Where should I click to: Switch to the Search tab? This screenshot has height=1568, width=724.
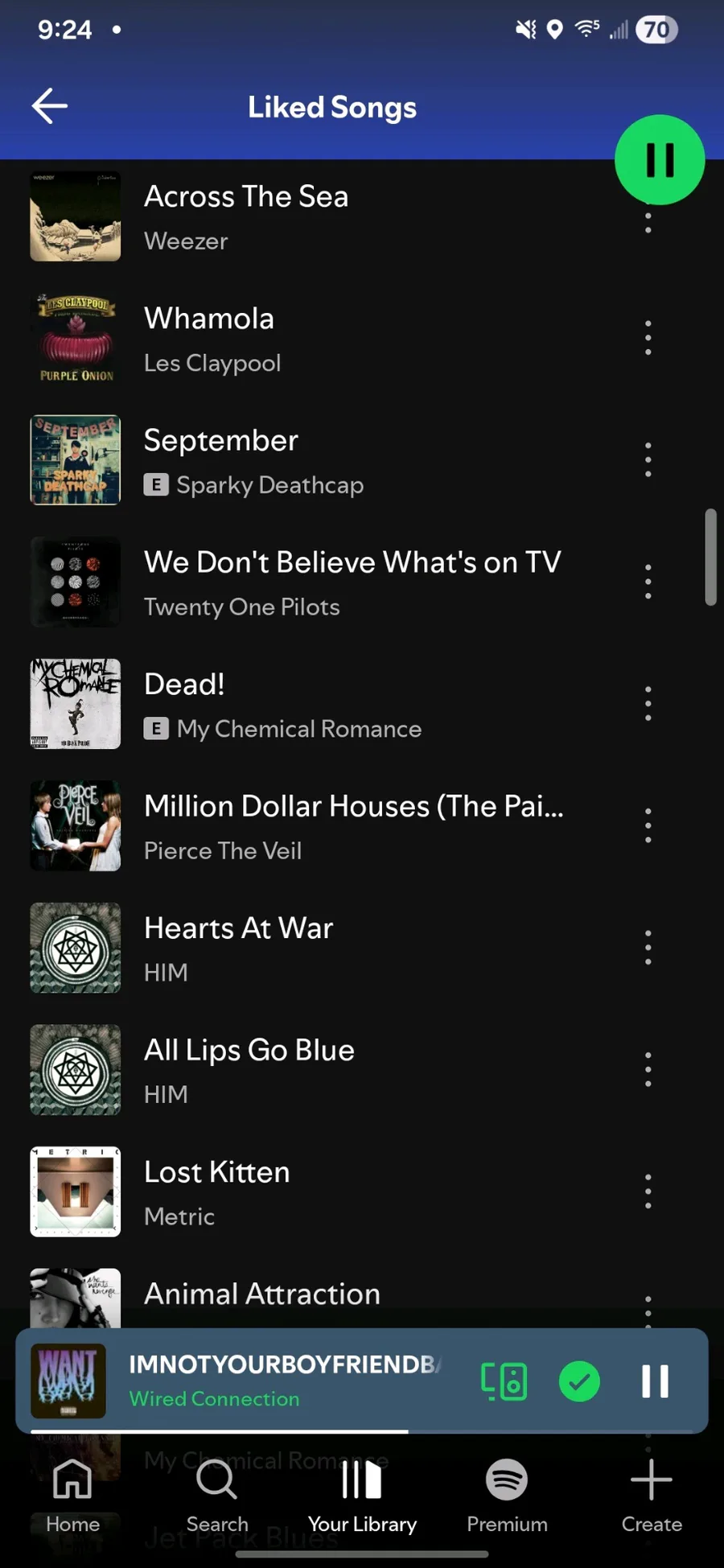217,1496
